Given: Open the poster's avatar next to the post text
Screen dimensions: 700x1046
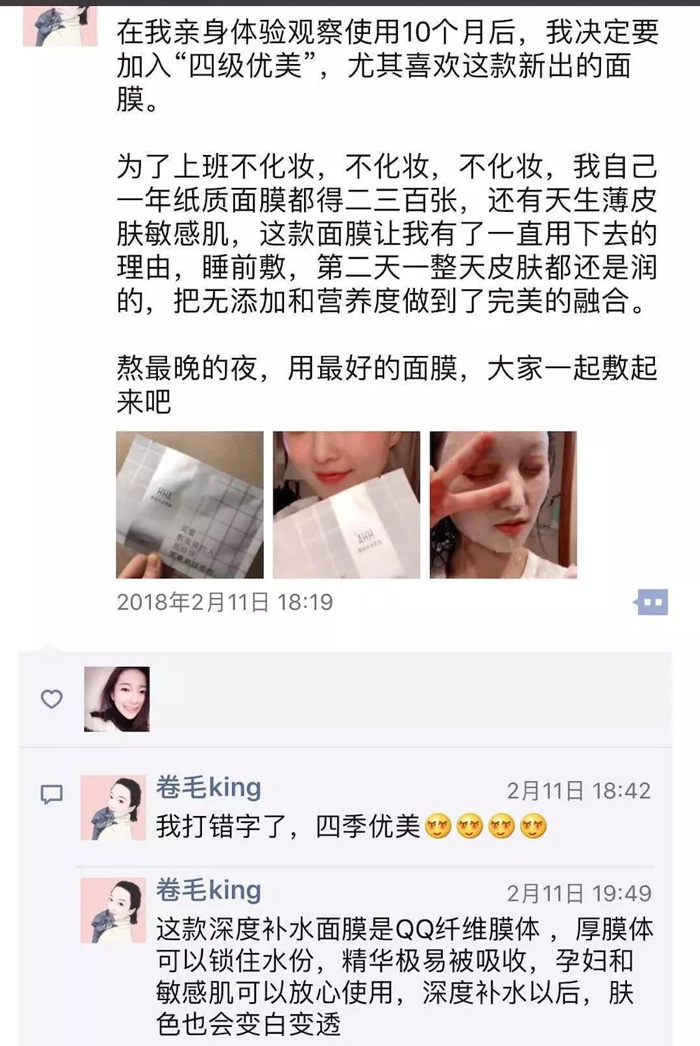Looking at the screenshot, I should click(x=60, y=22).
